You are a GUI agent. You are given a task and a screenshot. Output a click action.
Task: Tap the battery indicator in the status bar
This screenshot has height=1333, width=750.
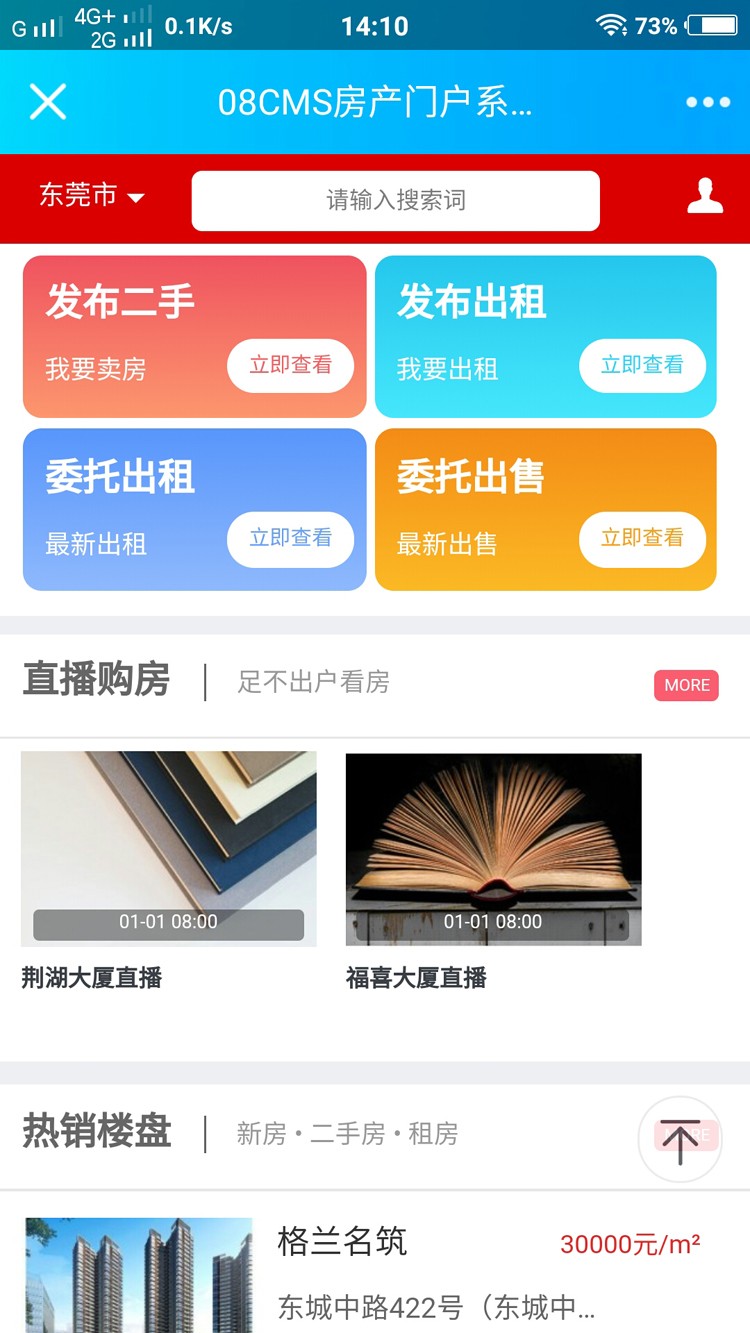click(x=712, y=25)
